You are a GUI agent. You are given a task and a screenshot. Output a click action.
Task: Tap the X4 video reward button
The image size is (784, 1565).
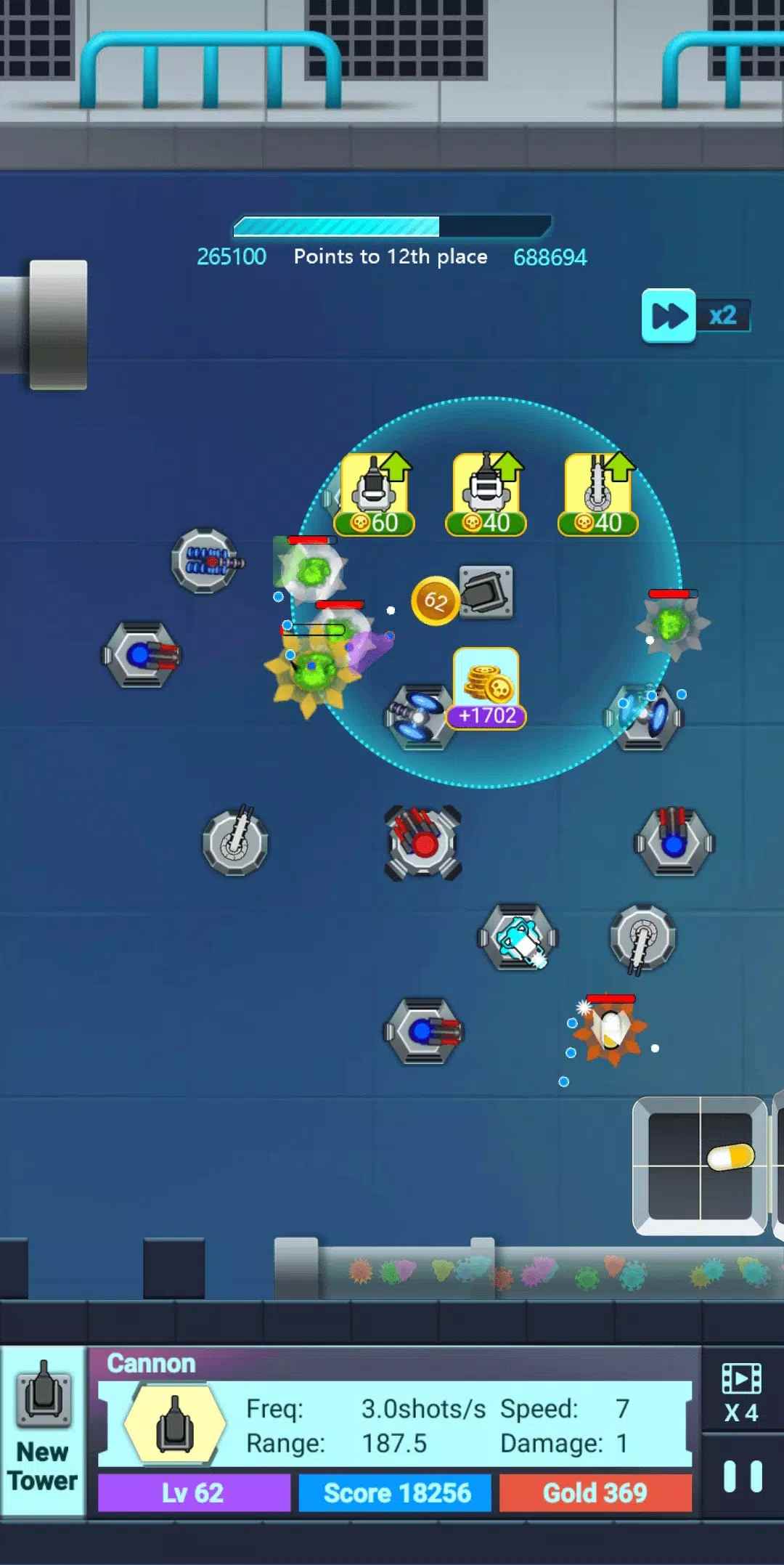pos(741,1394)
